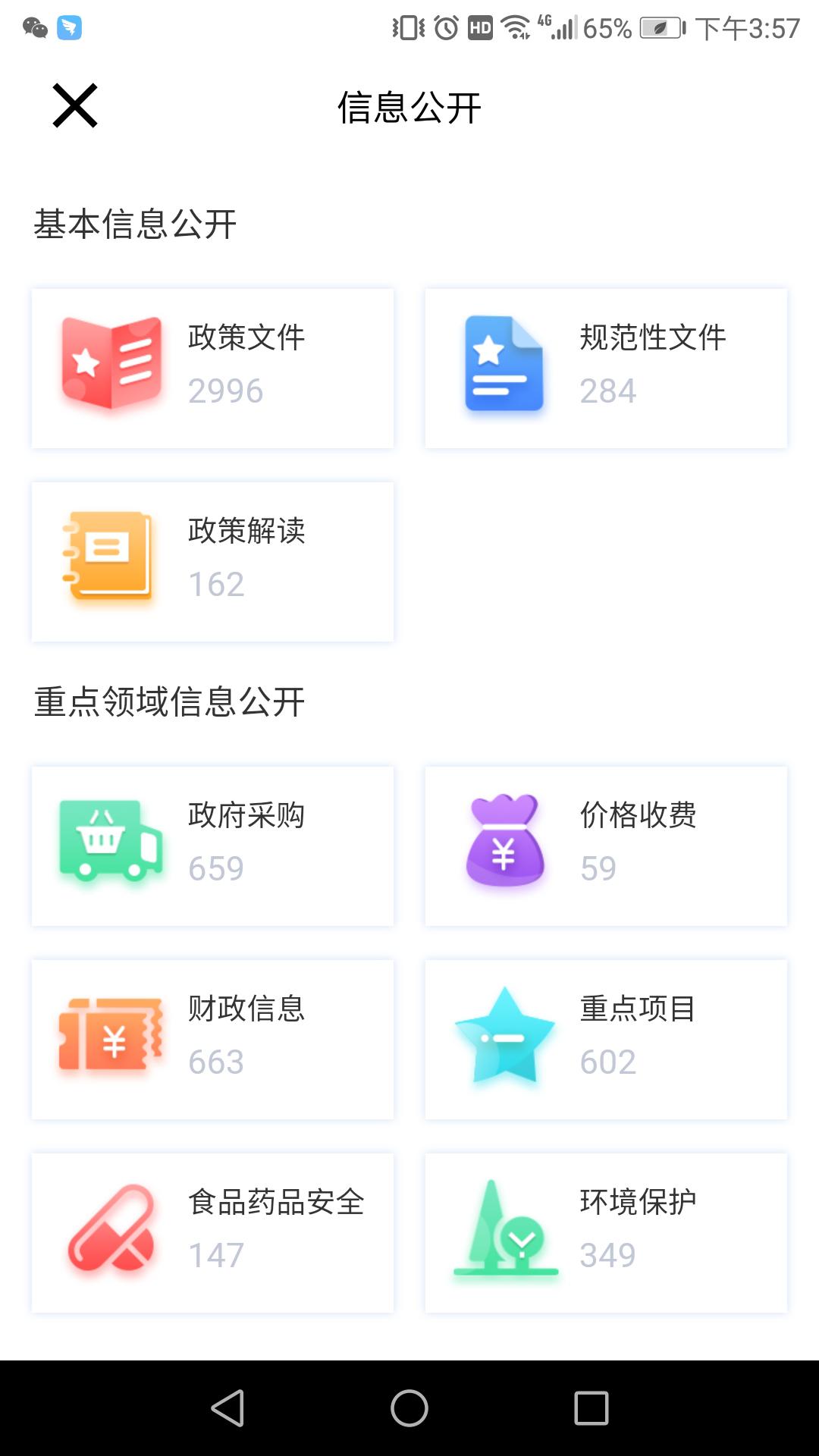The width and height of the screenshot is (819, 1456).
Task: Go back using the system navigation bar
Action: pos(227,1408)
